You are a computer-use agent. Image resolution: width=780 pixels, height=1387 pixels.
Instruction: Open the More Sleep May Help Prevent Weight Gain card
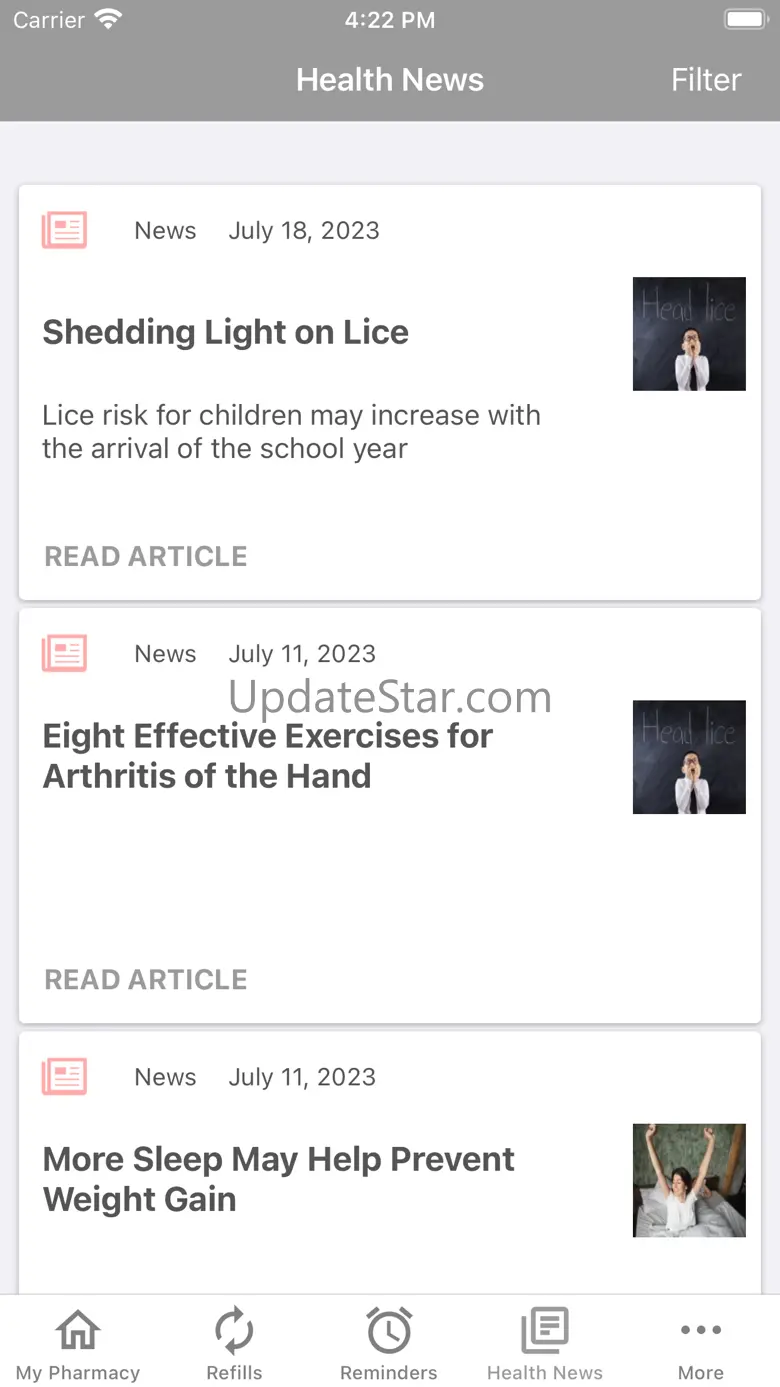[279, 1179]
